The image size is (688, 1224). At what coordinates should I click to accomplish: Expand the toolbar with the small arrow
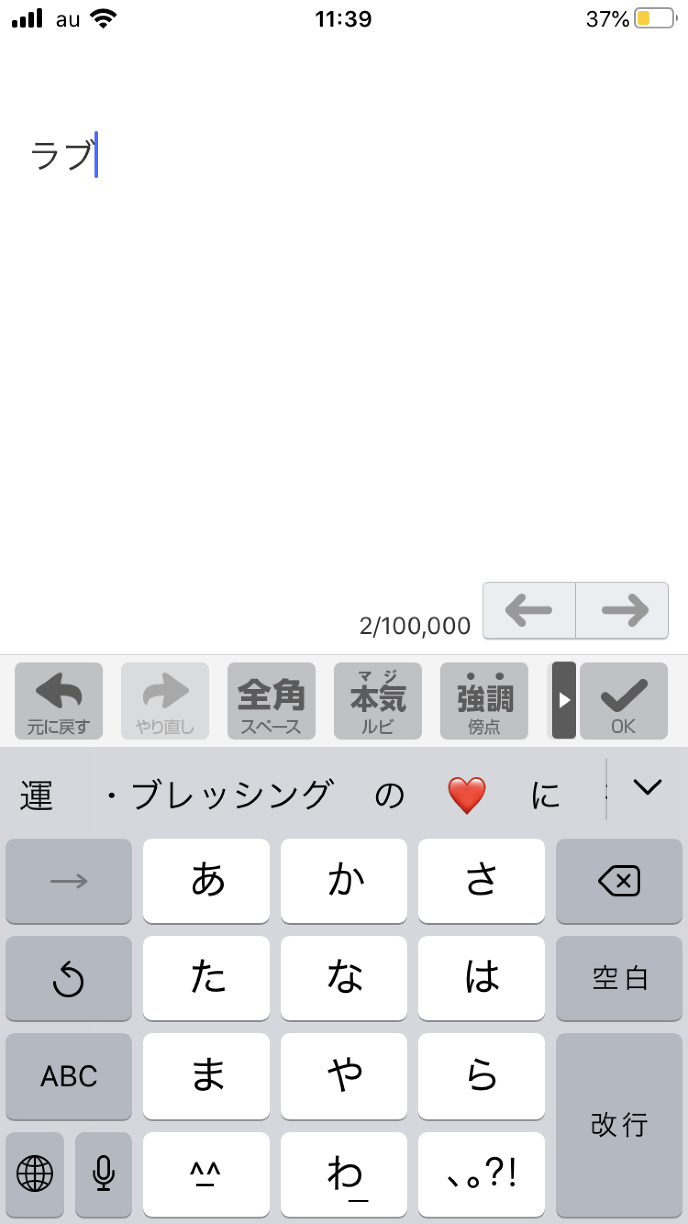click(x=564, y=700)
